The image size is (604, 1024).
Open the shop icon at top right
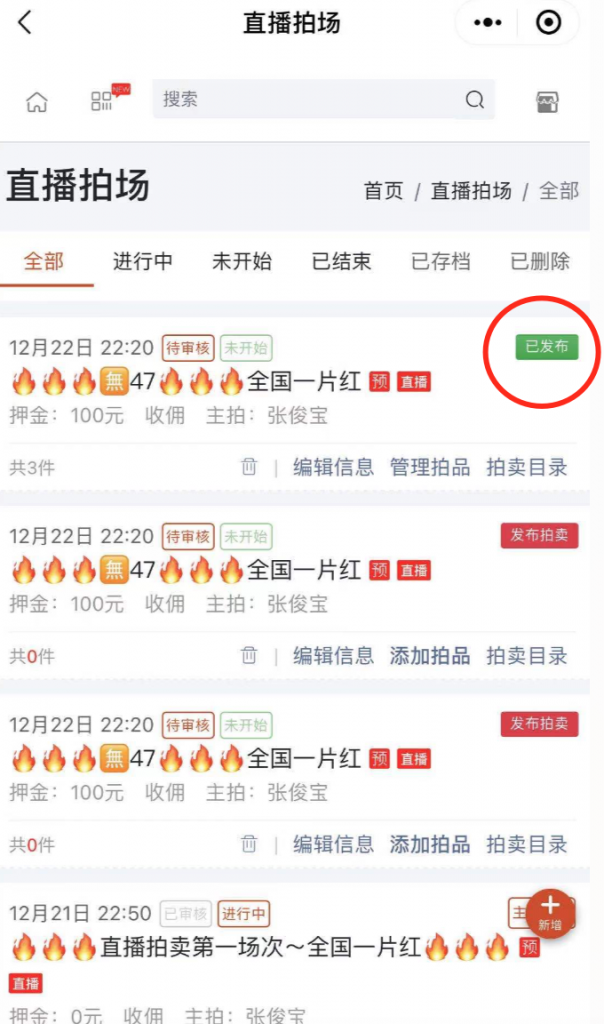click(x=547, y=101)
